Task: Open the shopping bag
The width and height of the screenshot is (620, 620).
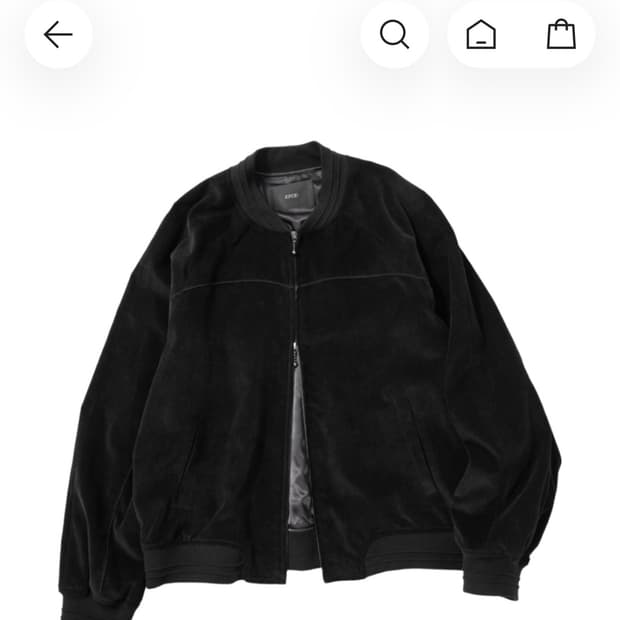Action: [561, 35]
